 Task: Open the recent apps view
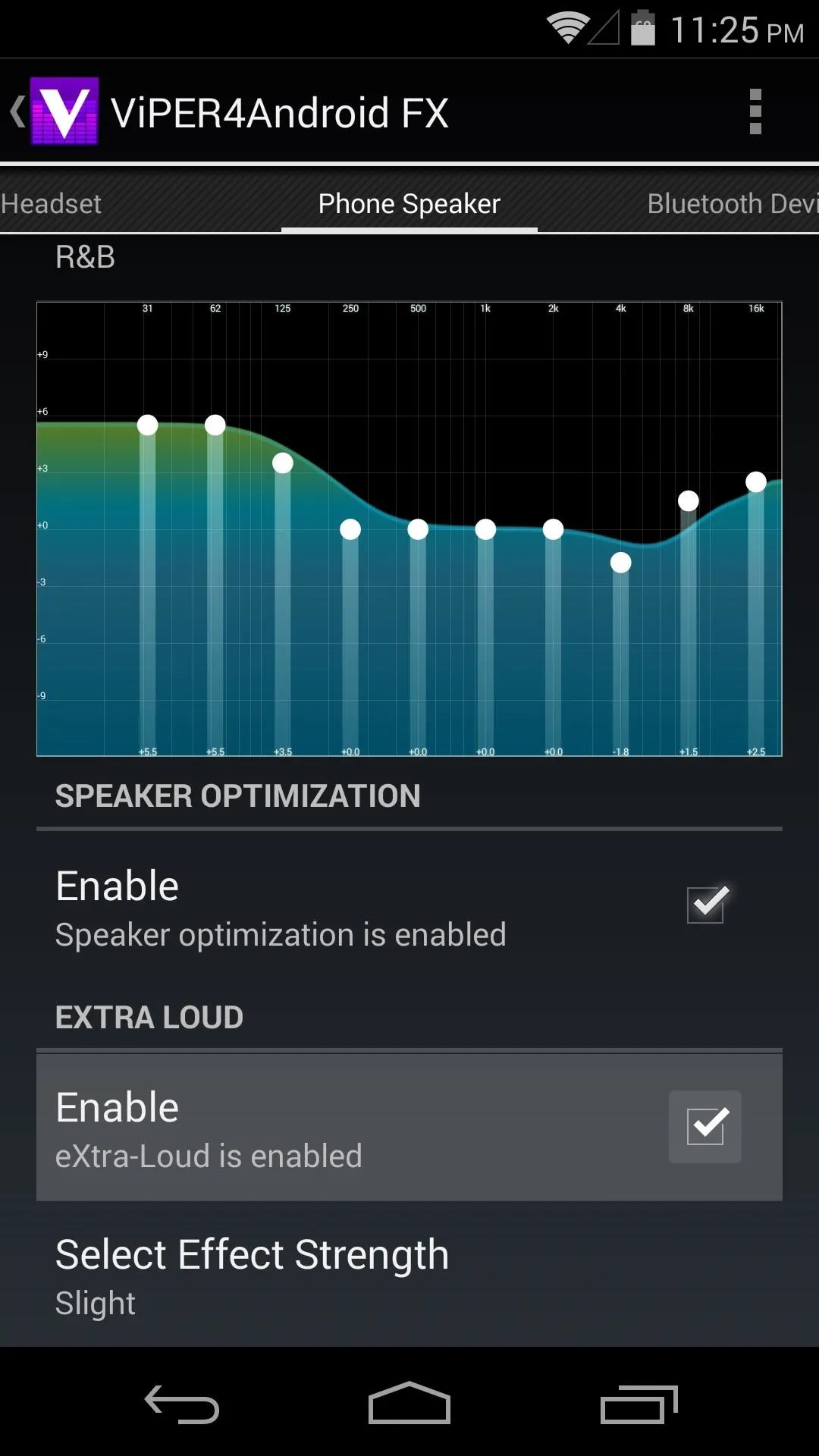click(639, 1404)
